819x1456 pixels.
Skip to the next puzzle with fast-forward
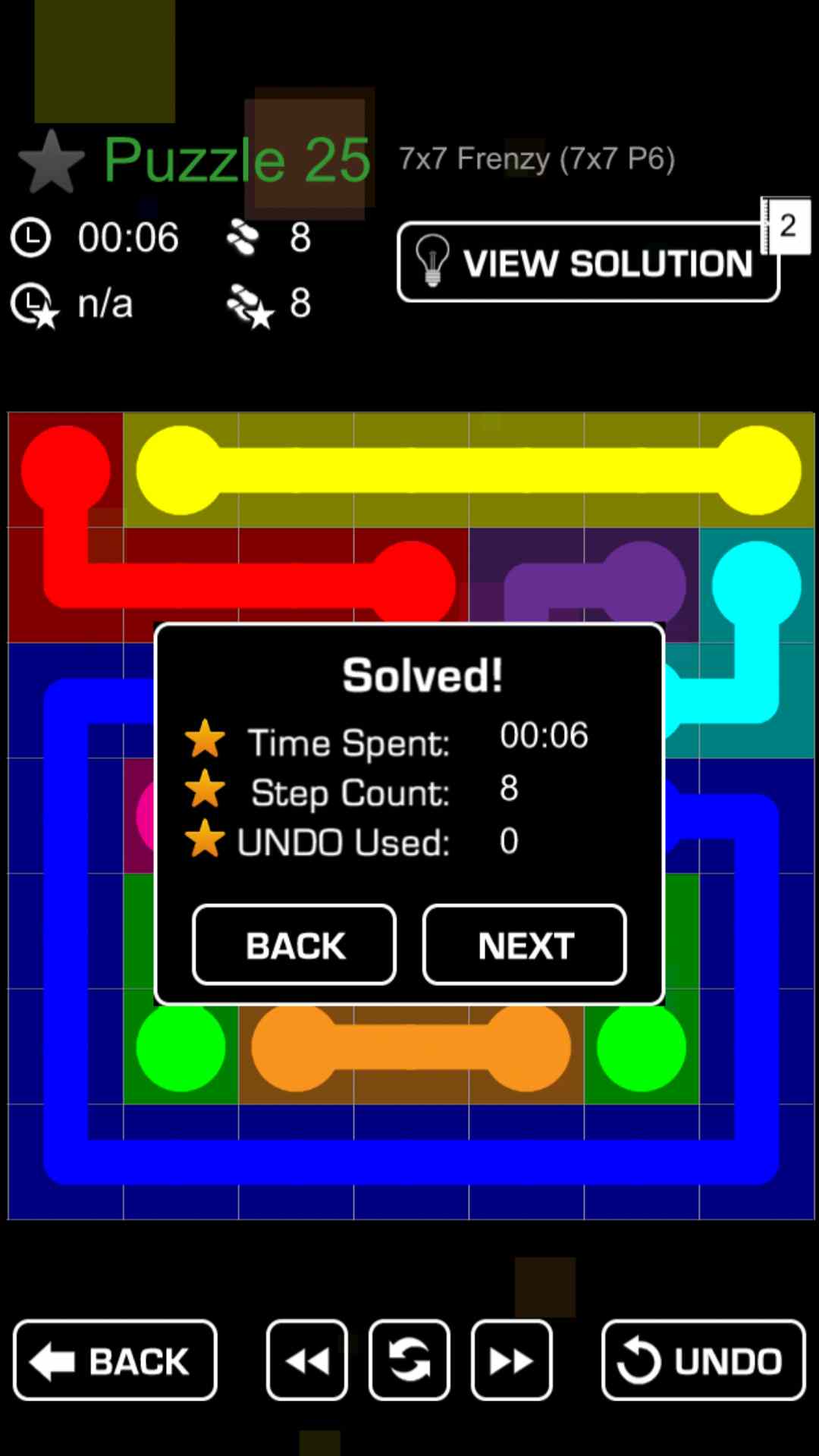pos(512,1360)
